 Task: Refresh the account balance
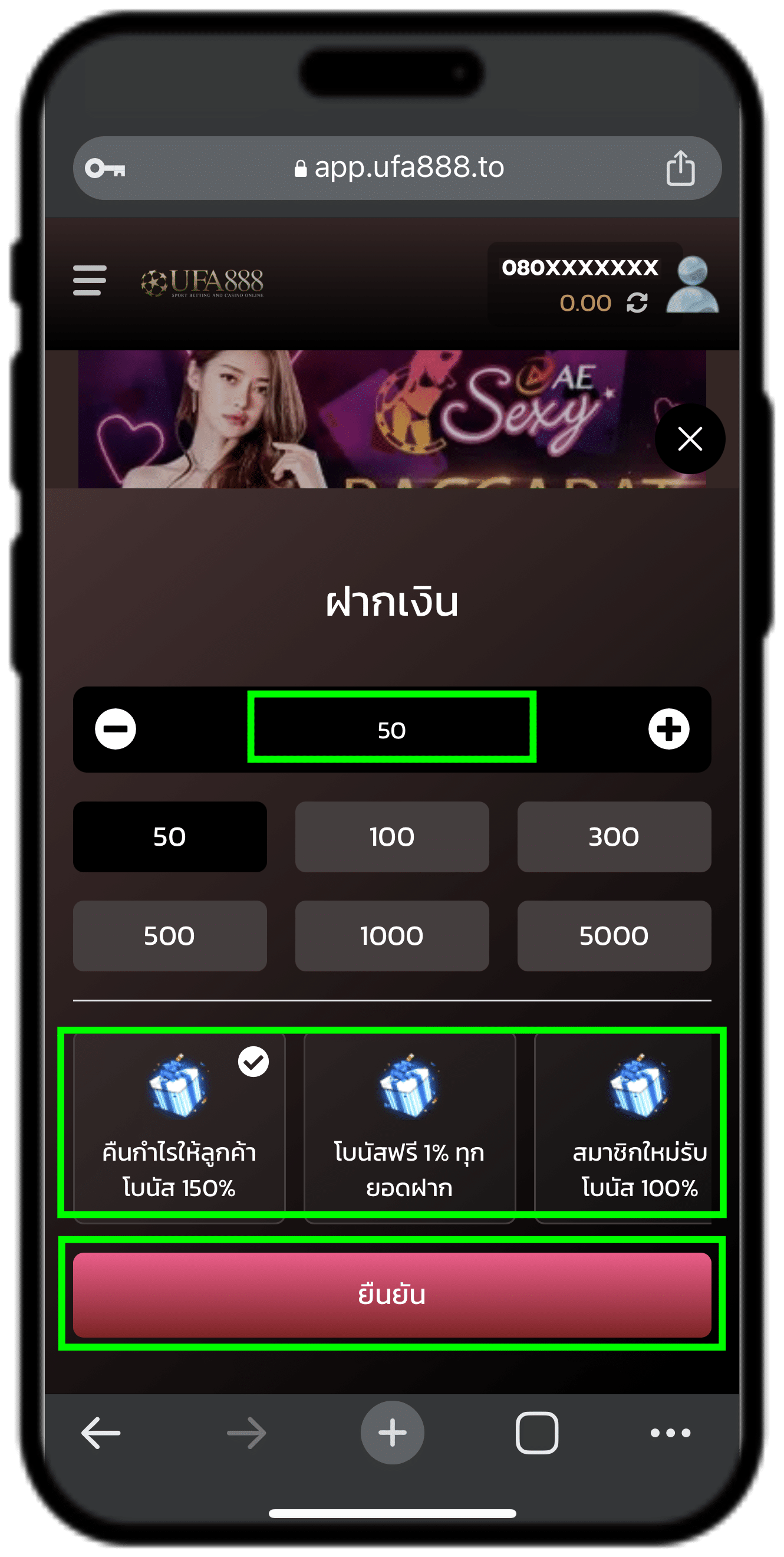[x=637, y=302]
